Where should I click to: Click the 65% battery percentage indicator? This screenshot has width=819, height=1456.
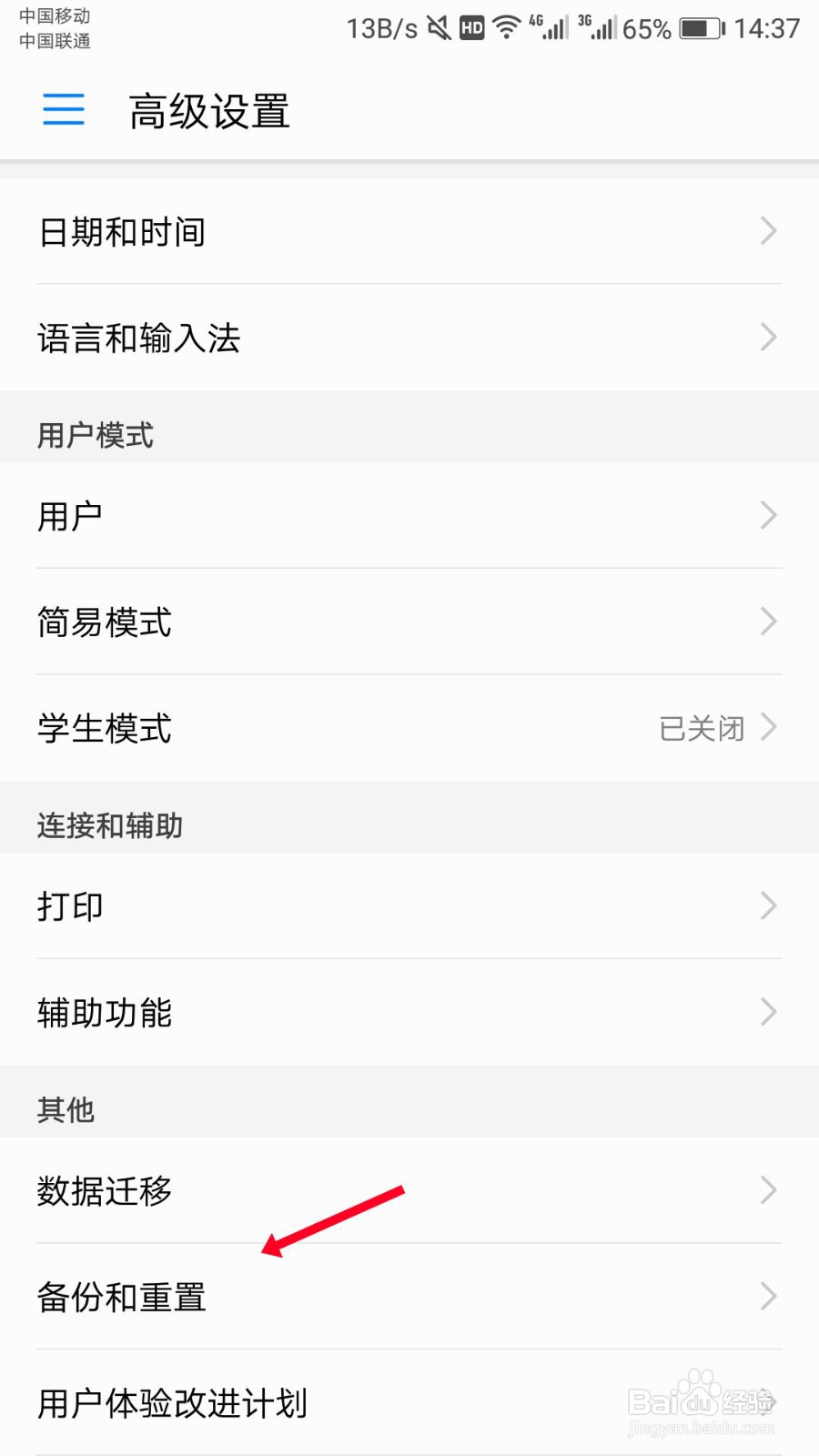(x=647, y=28)
